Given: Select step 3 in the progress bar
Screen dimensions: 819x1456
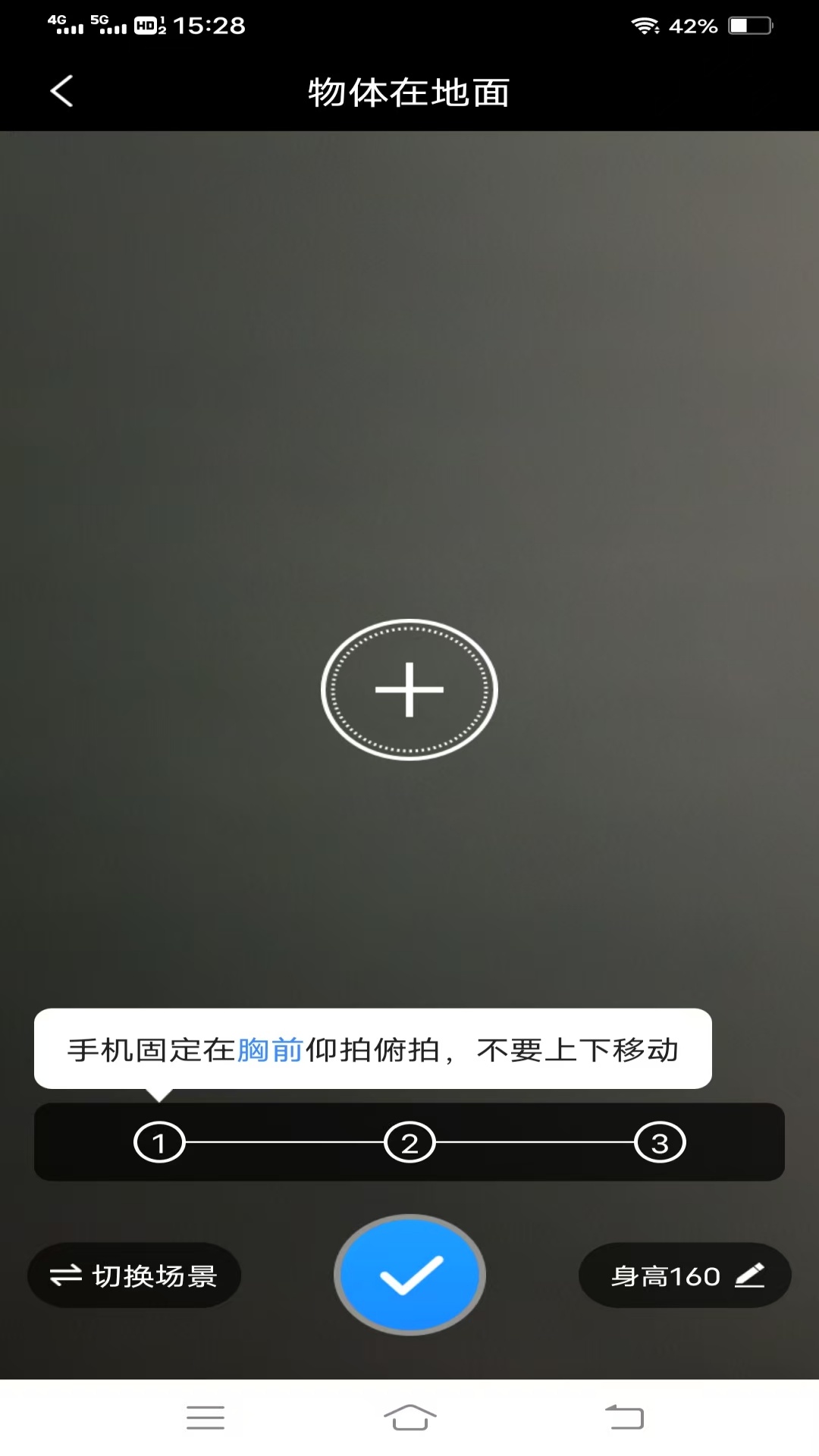Looking at the screenshot, I should [660, 1142].
